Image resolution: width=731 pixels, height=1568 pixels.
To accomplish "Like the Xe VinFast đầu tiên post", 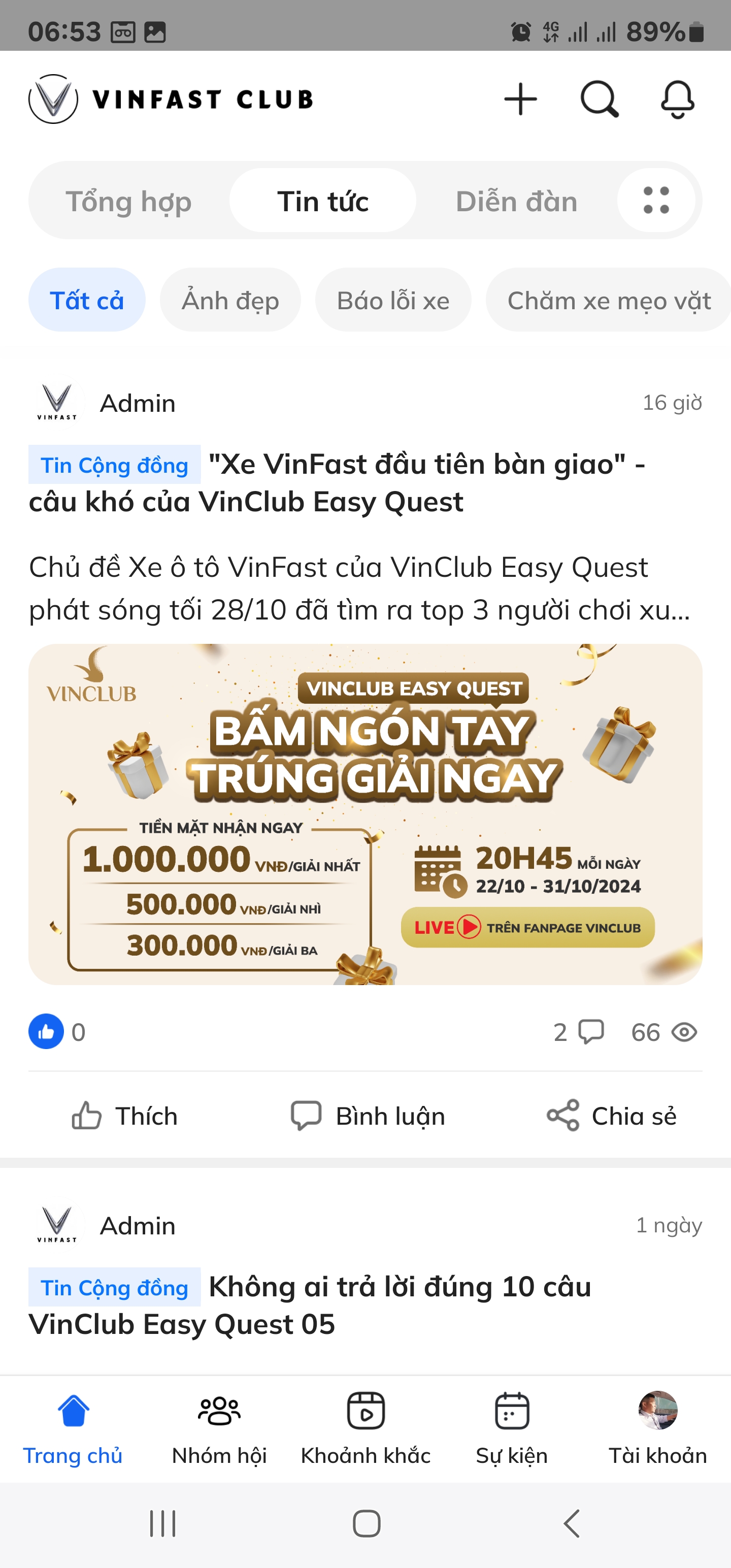I will pyautogui.click(x=125, y=1116).
